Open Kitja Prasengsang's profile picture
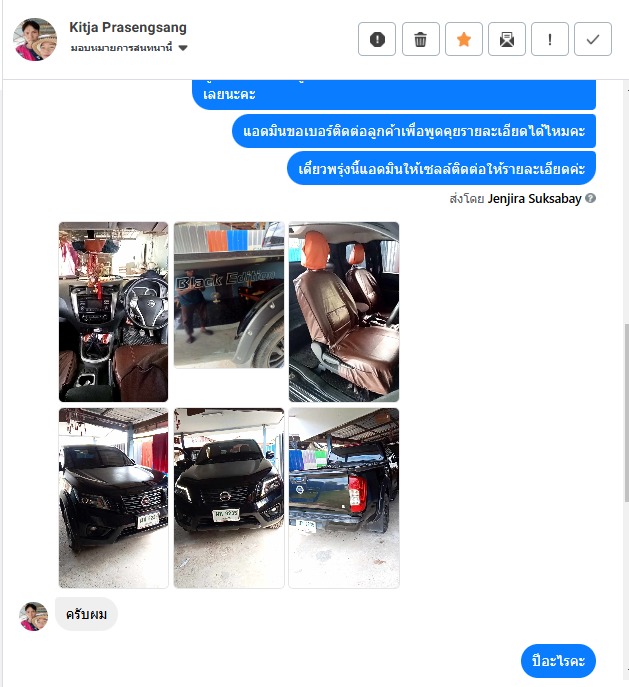 [34, 39]
